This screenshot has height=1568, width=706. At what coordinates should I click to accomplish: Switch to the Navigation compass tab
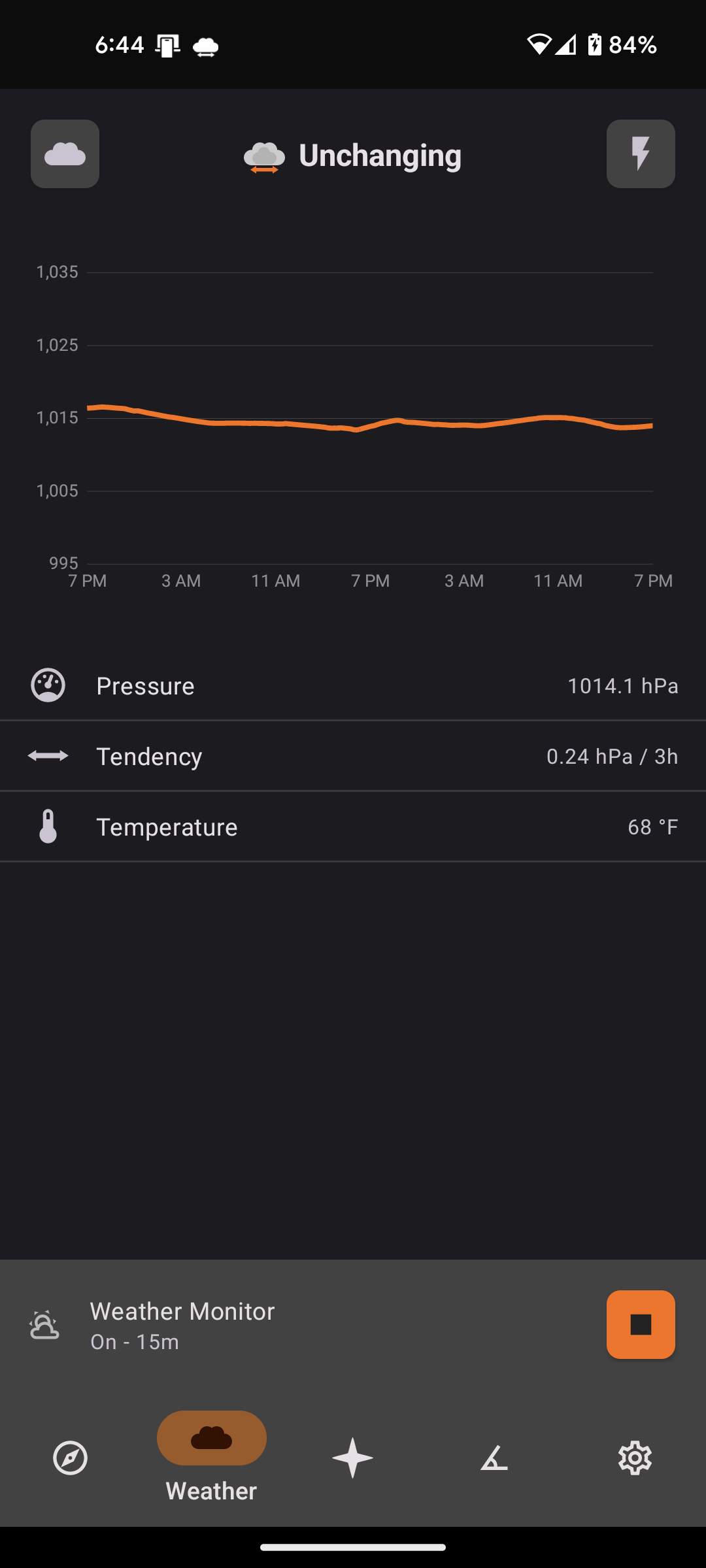[71, 1458]
